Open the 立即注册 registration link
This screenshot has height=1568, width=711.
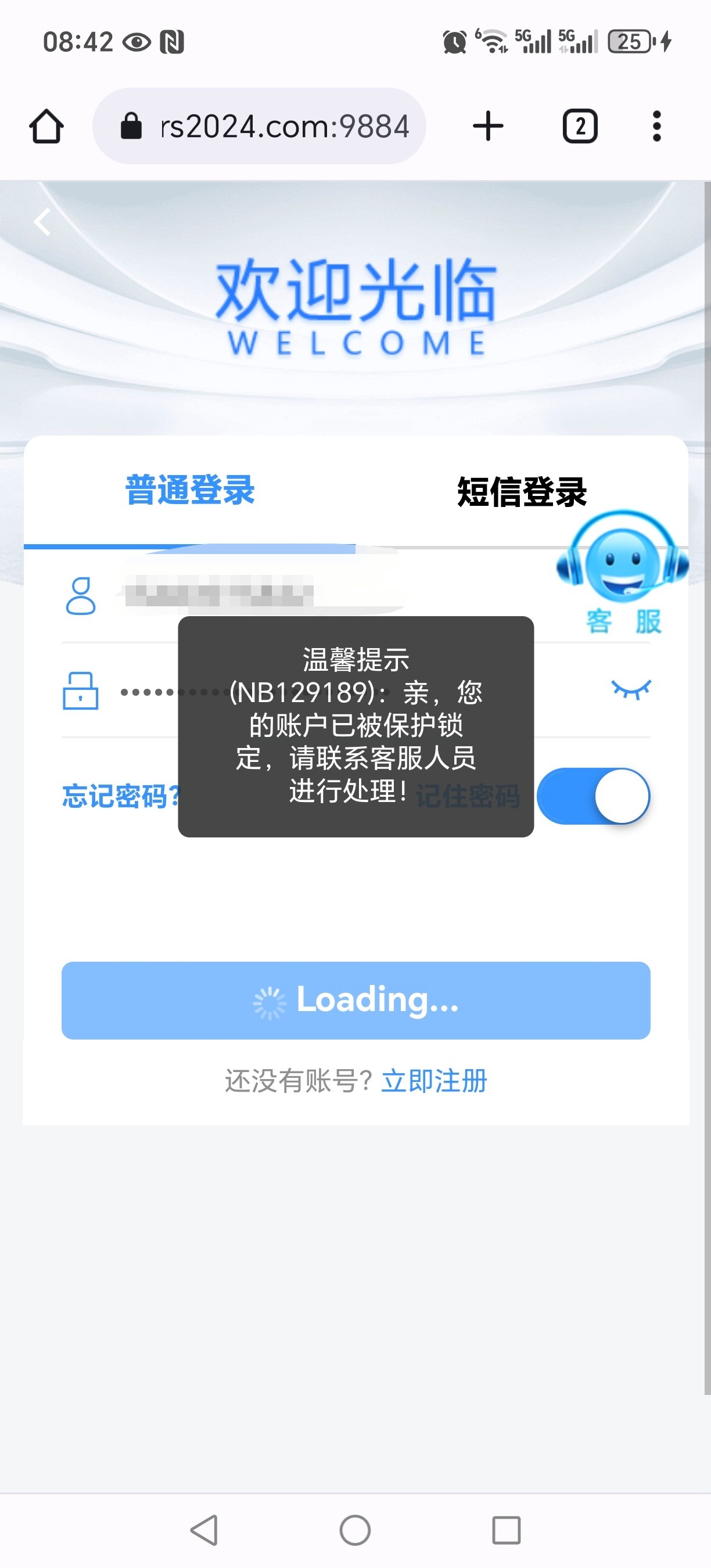coord(434,1081)
